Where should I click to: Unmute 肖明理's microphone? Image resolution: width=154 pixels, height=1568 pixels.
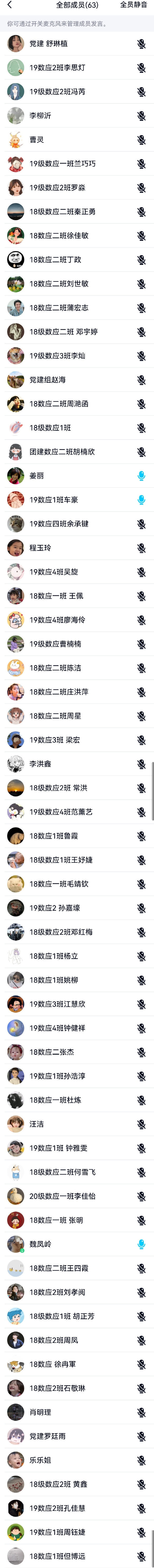pos(141,1412)
